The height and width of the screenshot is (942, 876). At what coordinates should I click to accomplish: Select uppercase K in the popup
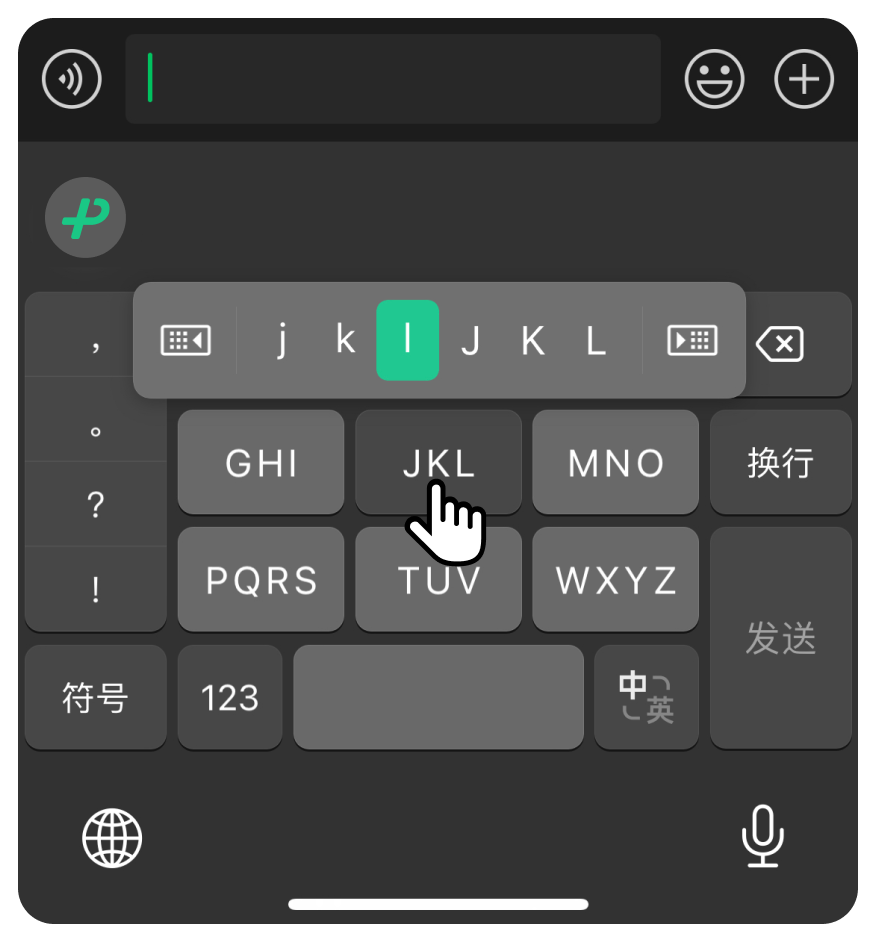[532, 341]
